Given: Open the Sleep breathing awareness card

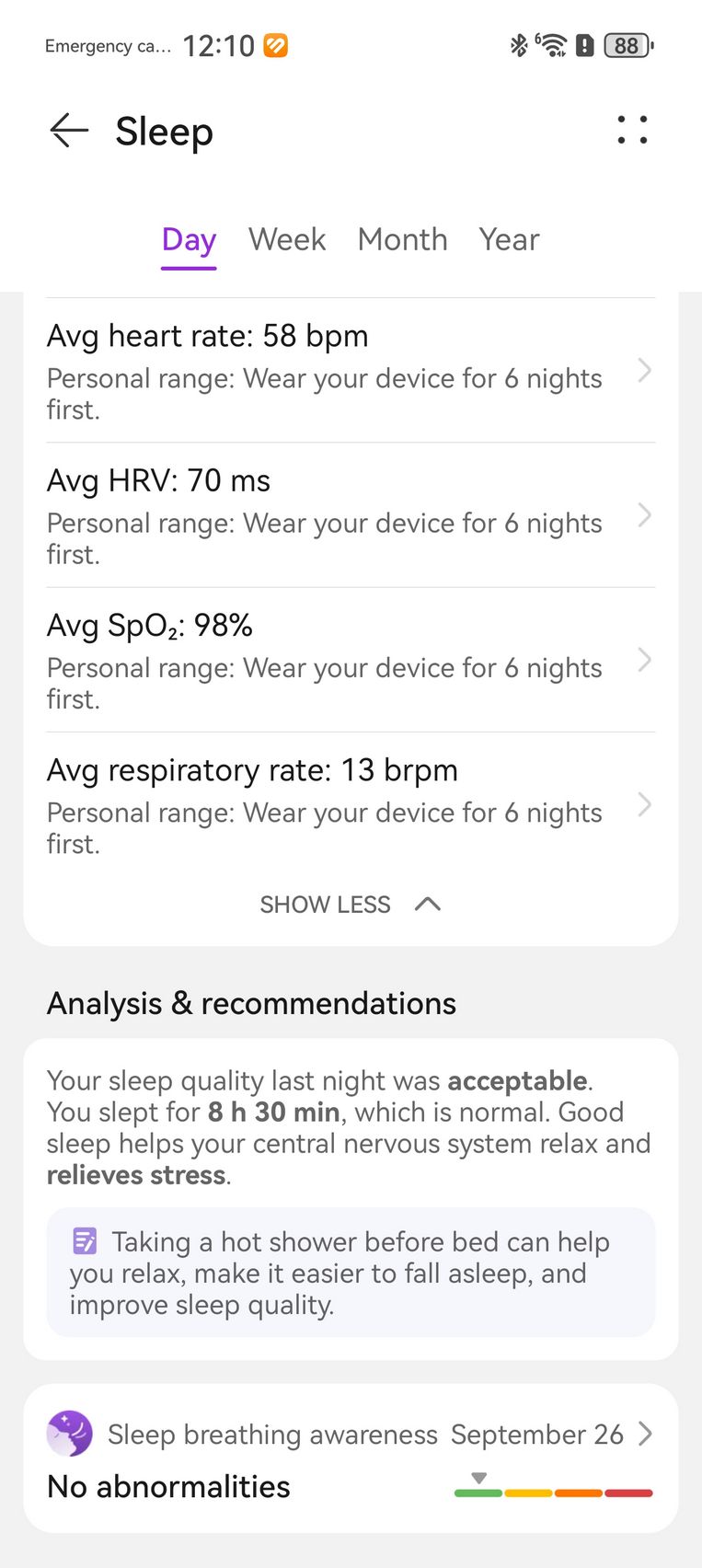Looking at the screenshot, I should pyautogui.click(x=351, y=1458).
